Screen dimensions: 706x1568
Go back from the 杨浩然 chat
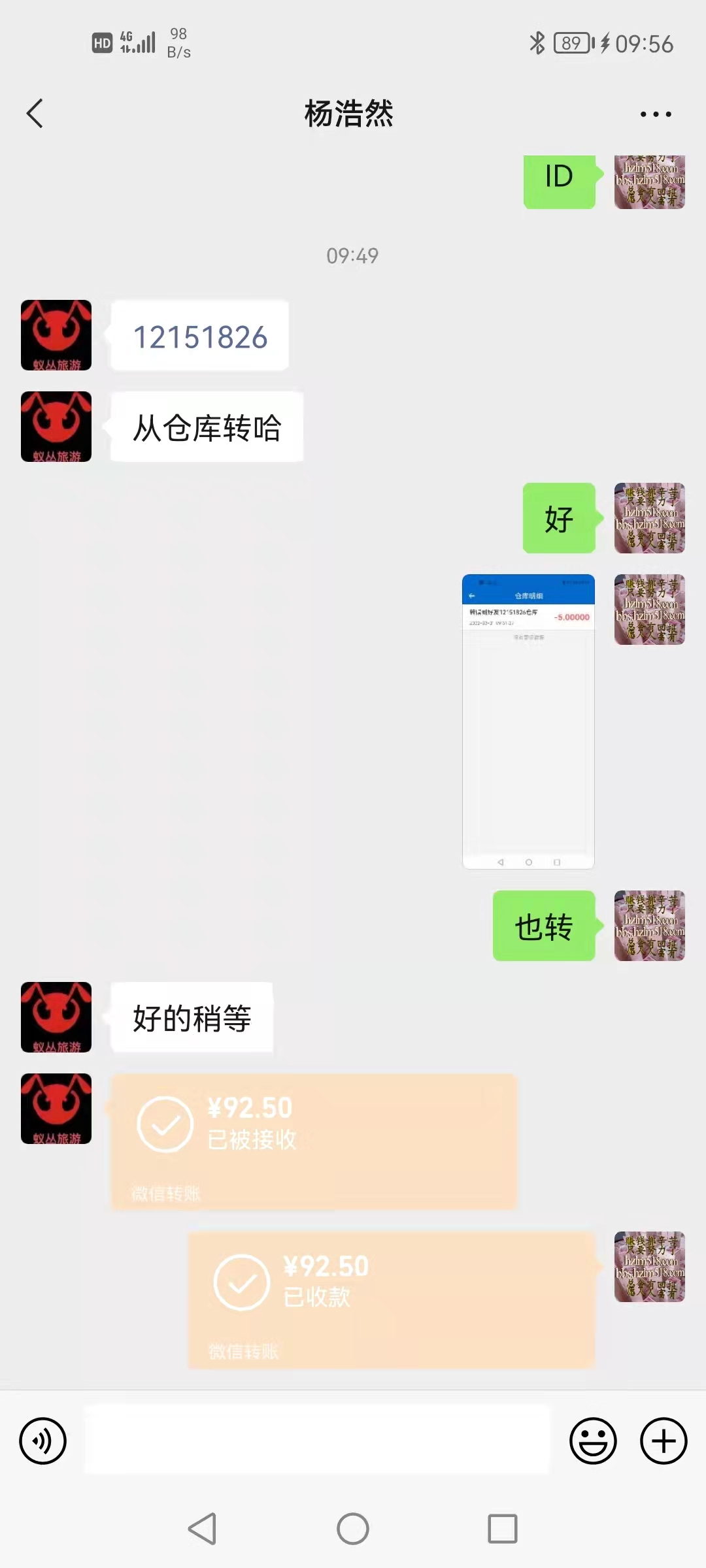(35, 114)
